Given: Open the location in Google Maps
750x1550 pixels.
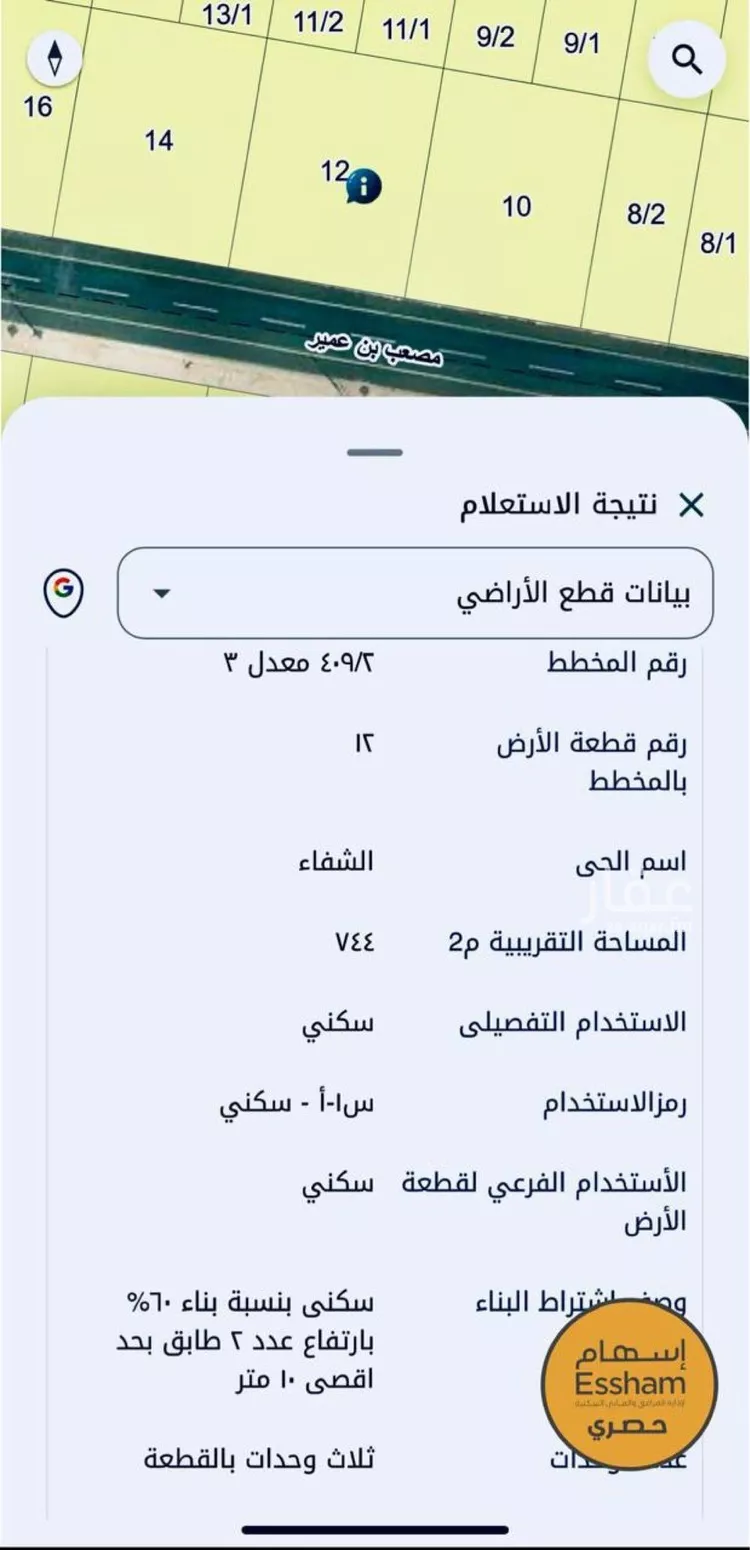Looking at the screenshot, I should [x=64, y=593].
